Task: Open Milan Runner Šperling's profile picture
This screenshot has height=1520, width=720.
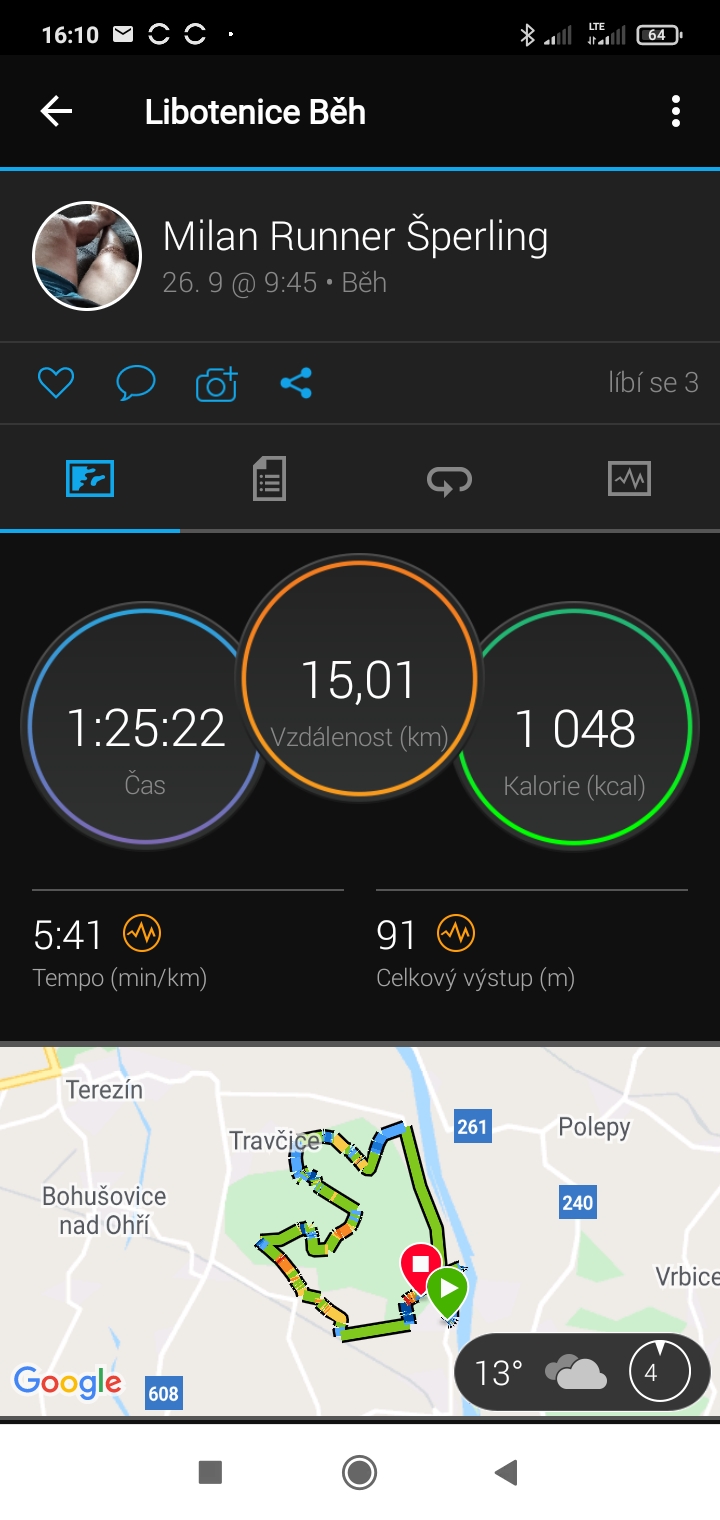Action: pyautogui.click(x=87, y=256)
